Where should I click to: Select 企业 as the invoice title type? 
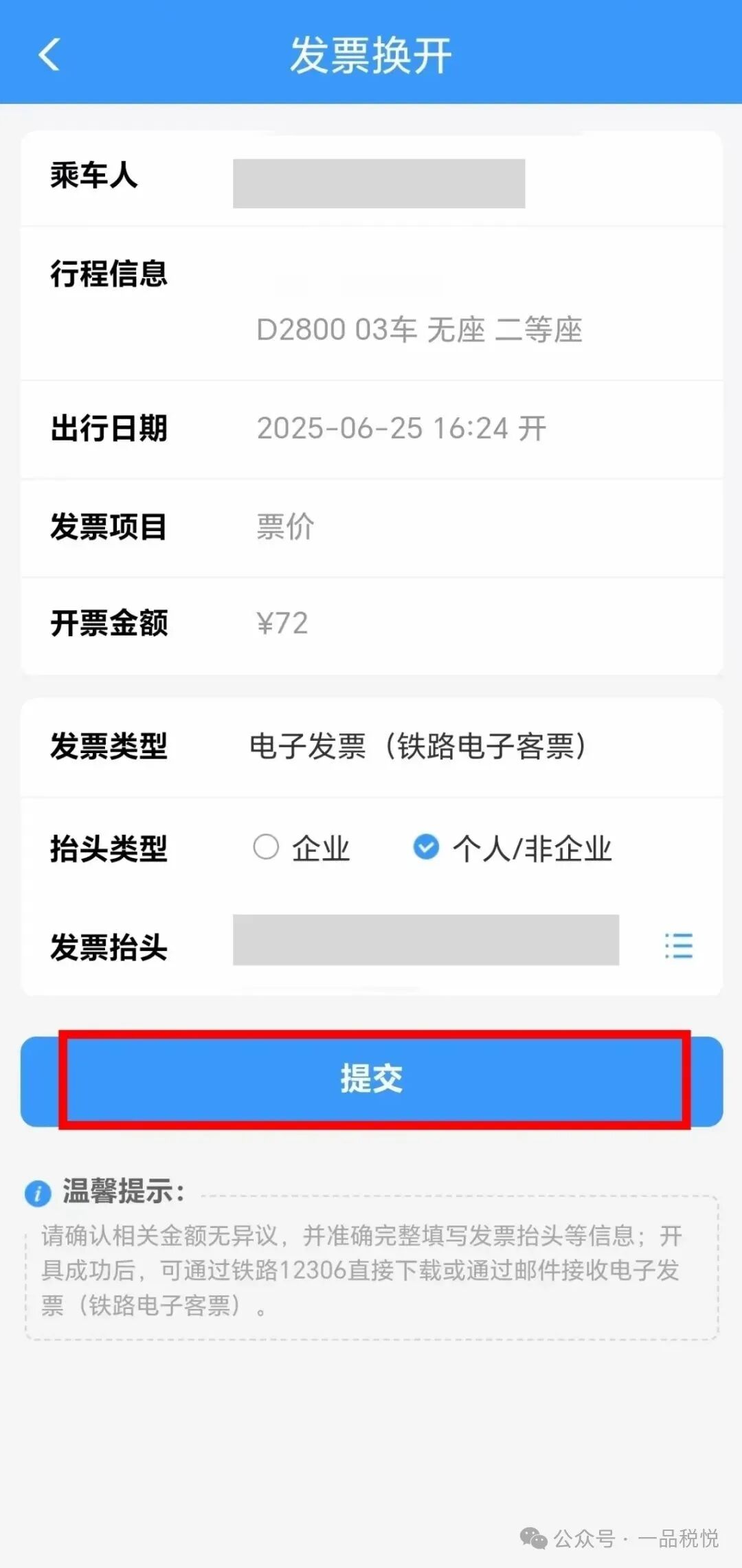coord(267,847)
